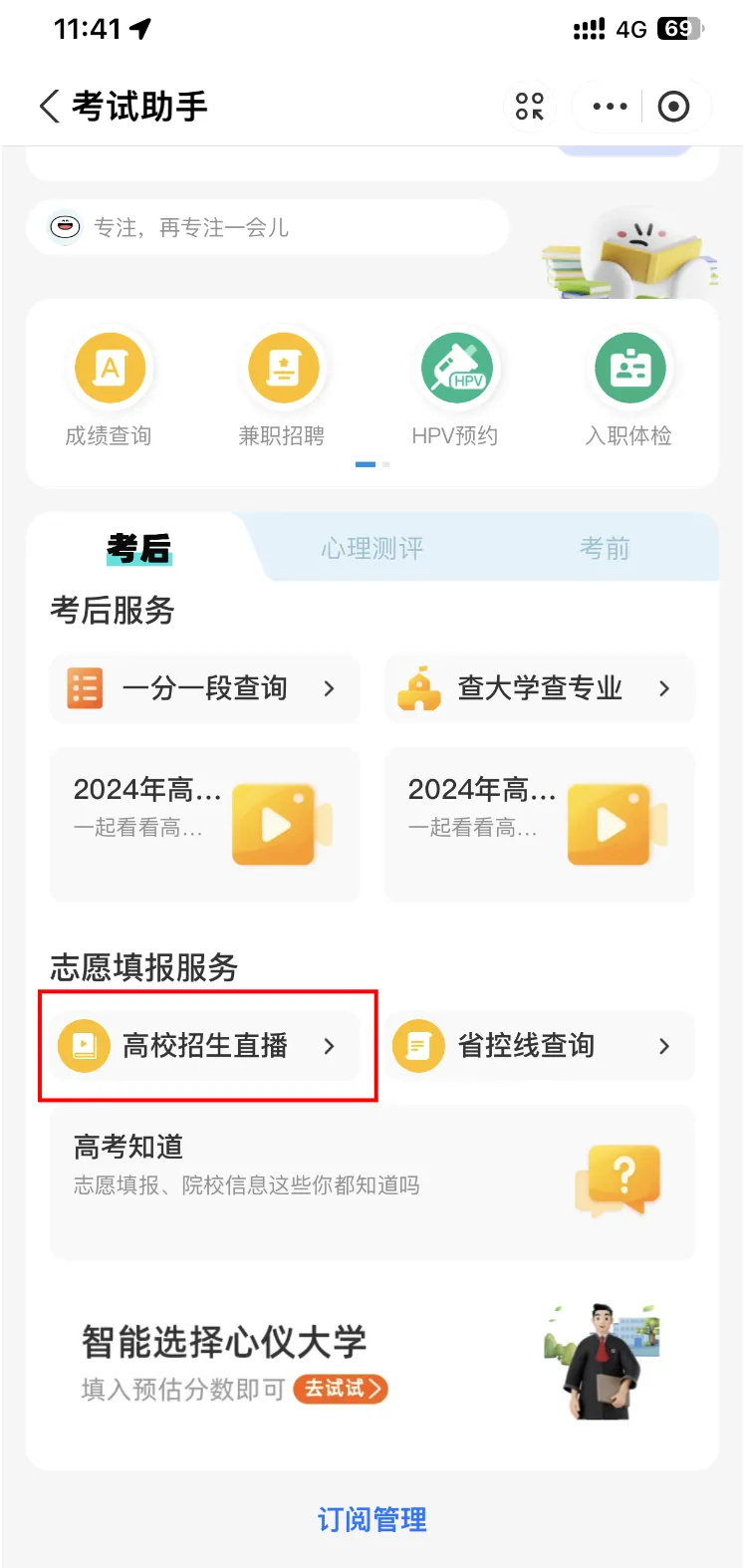Image resolution: width=745 pixels, height=1568 pixels.
Task: Close the mini program via circle icon
Action: [x=674, y=107]
